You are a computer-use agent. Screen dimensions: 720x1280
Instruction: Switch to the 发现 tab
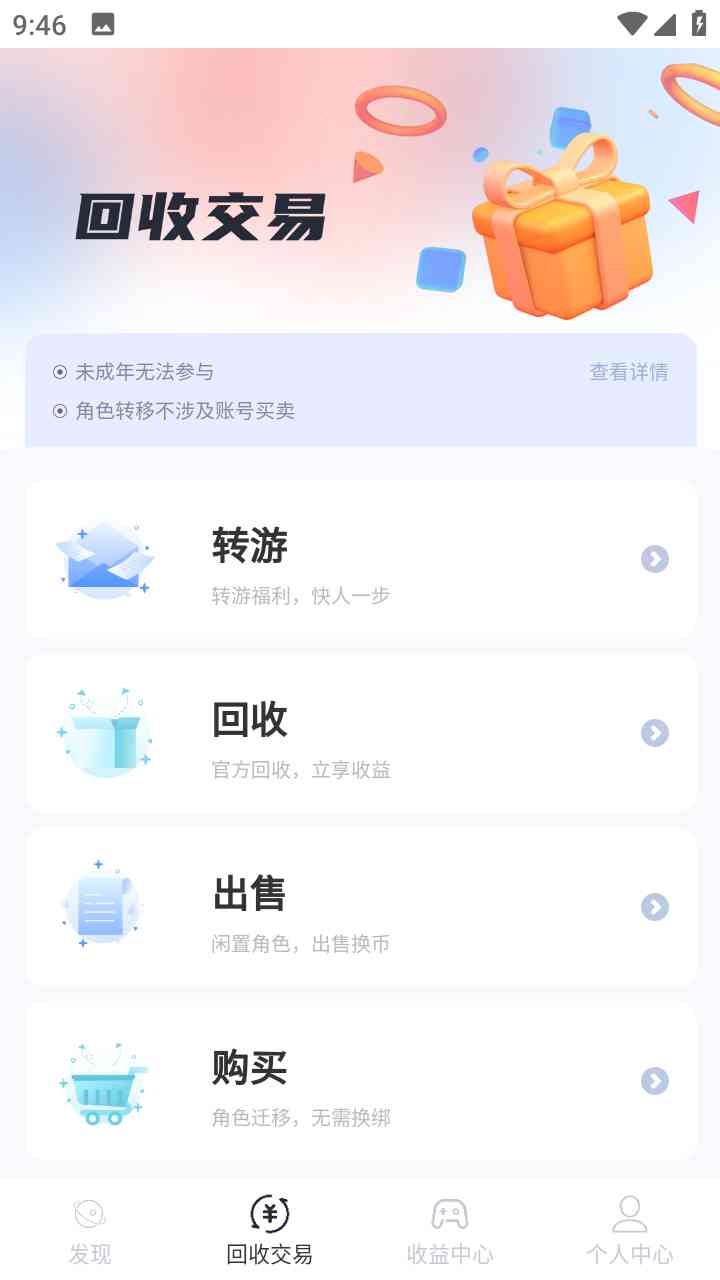pos(90,1231)
